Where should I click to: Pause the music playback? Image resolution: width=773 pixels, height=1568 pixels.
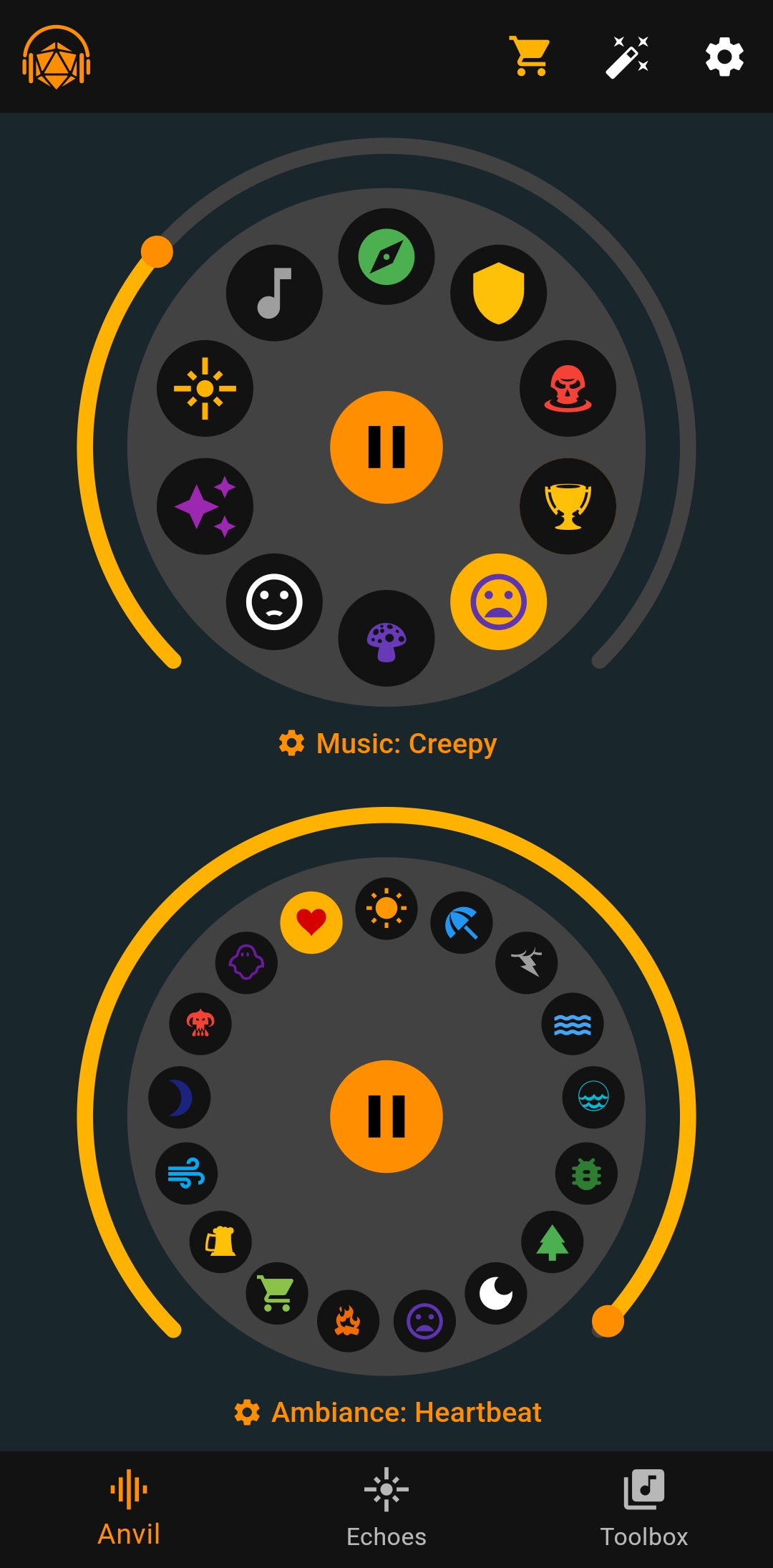pos(386,447)
